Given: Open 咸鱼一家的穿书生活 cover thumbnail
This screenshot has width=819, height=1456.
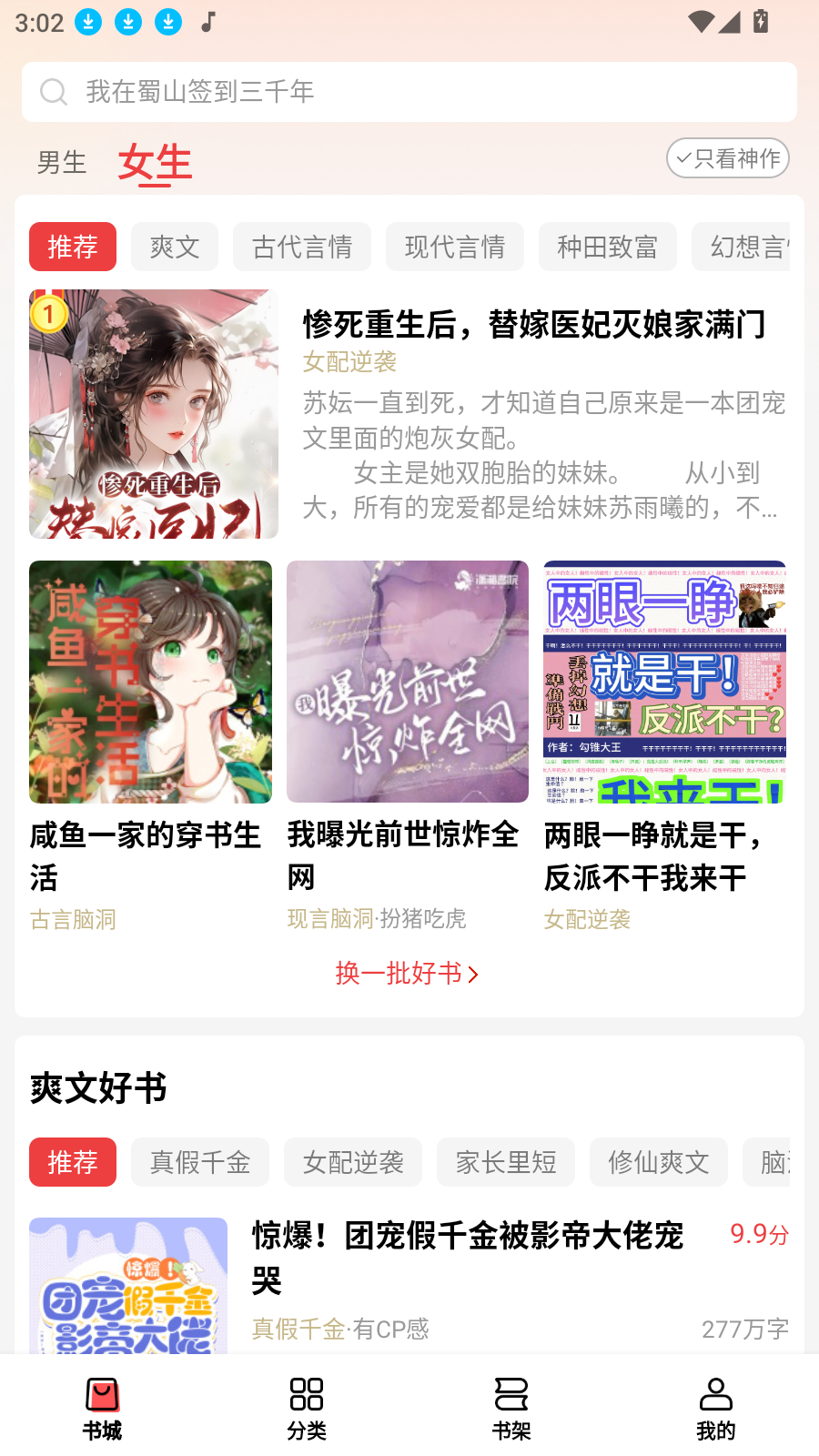Looking at the screenshot, I should pyautogui.click(x=150, y=683).
